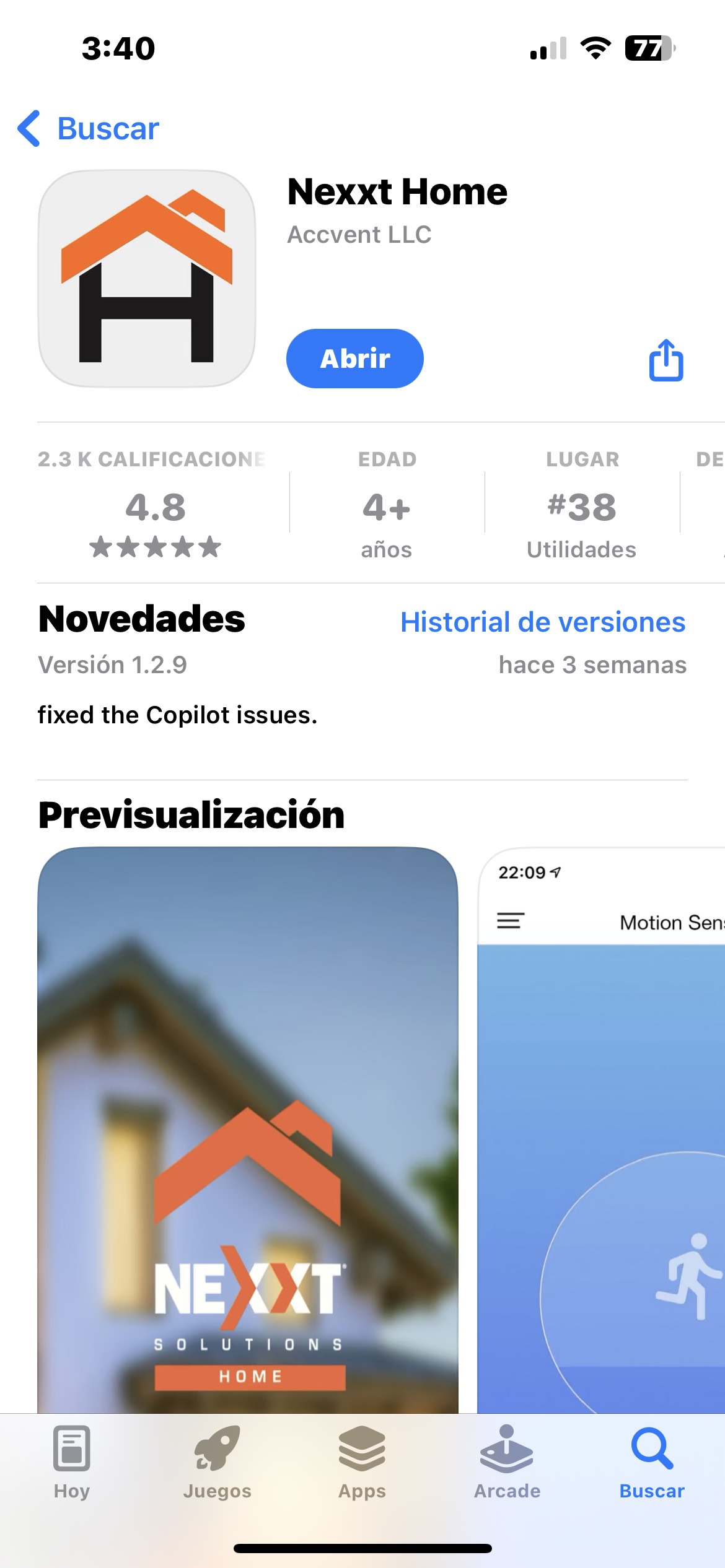
Task: Go to the Apps tab
Action: [362, 1461]
